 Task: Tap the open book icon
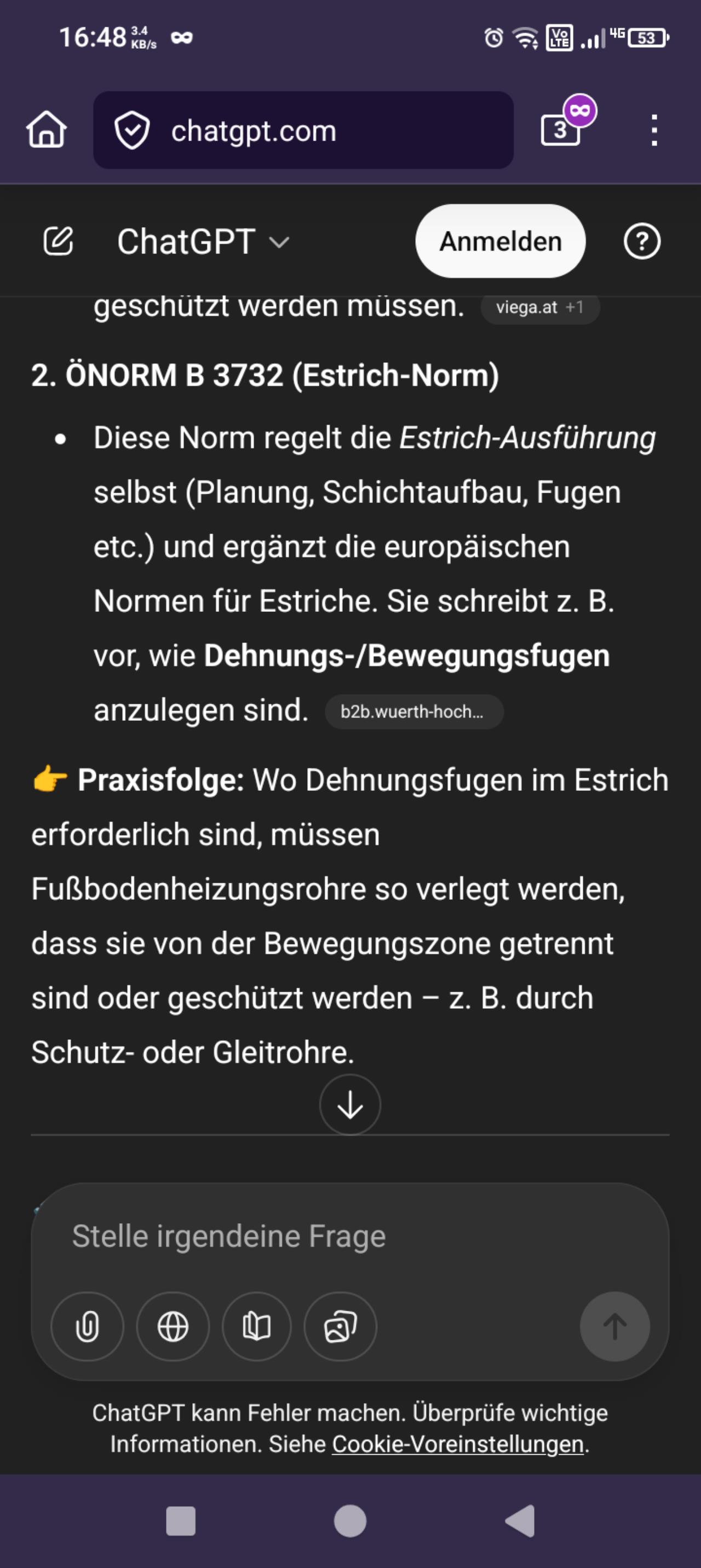(256, 1326)
